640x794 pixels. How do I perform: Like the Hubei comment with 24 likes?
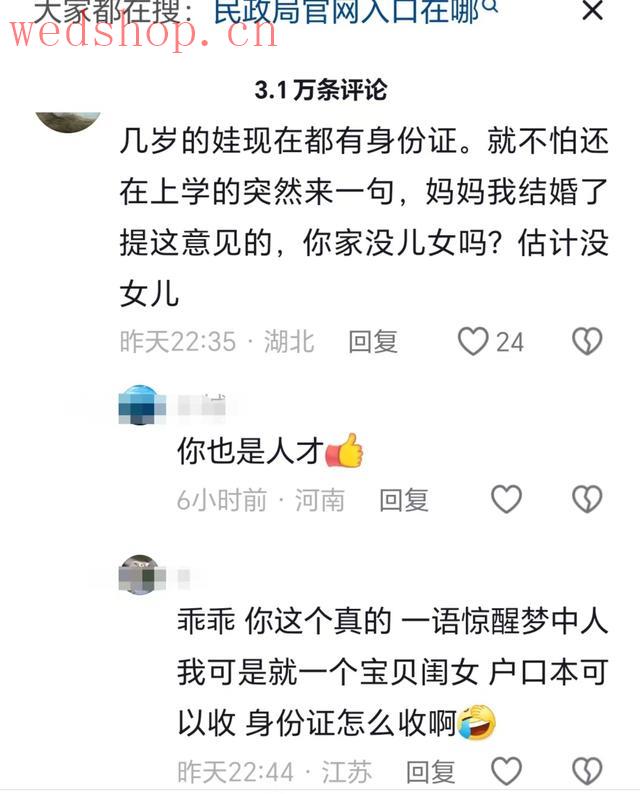pos(473,342)
